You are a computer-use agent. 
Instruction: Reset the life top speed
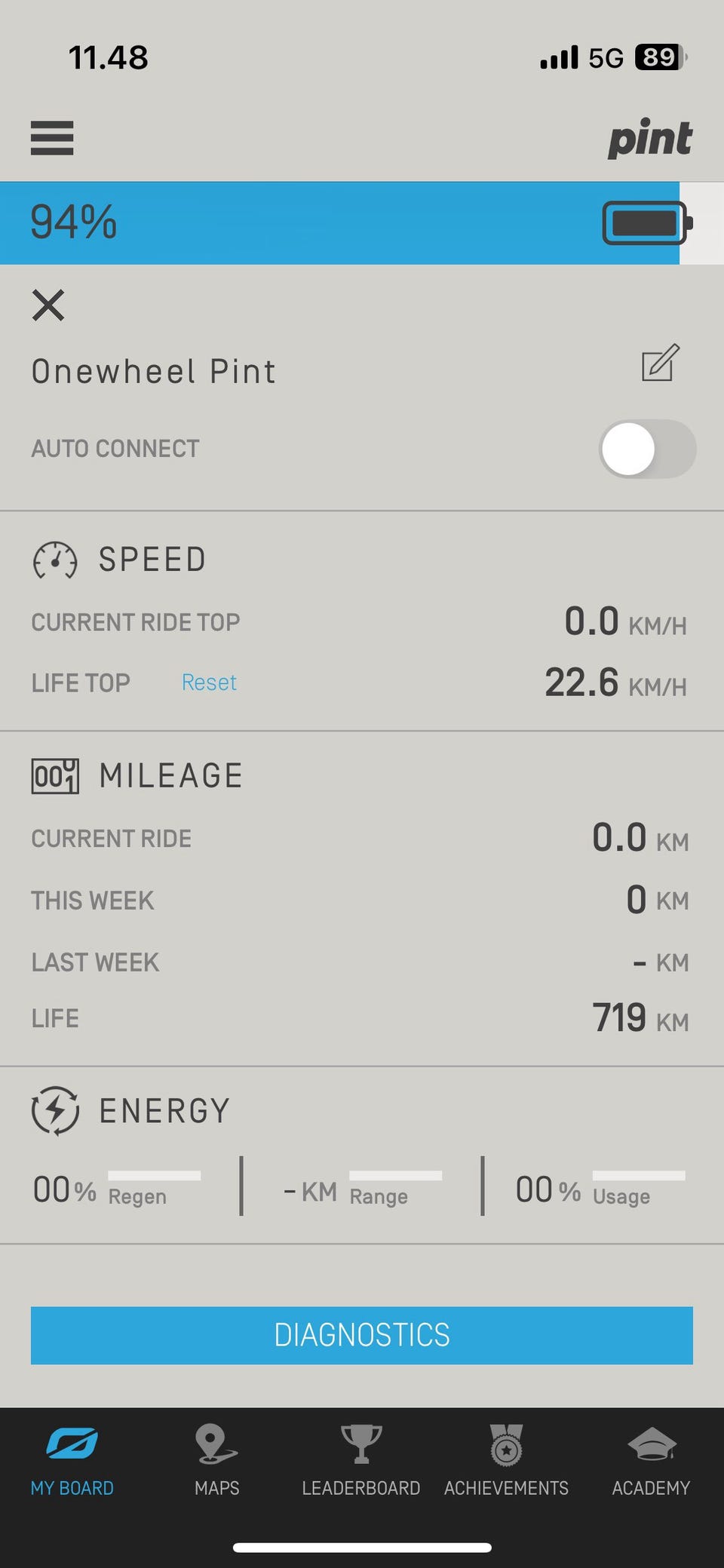(x=209, y=683)
